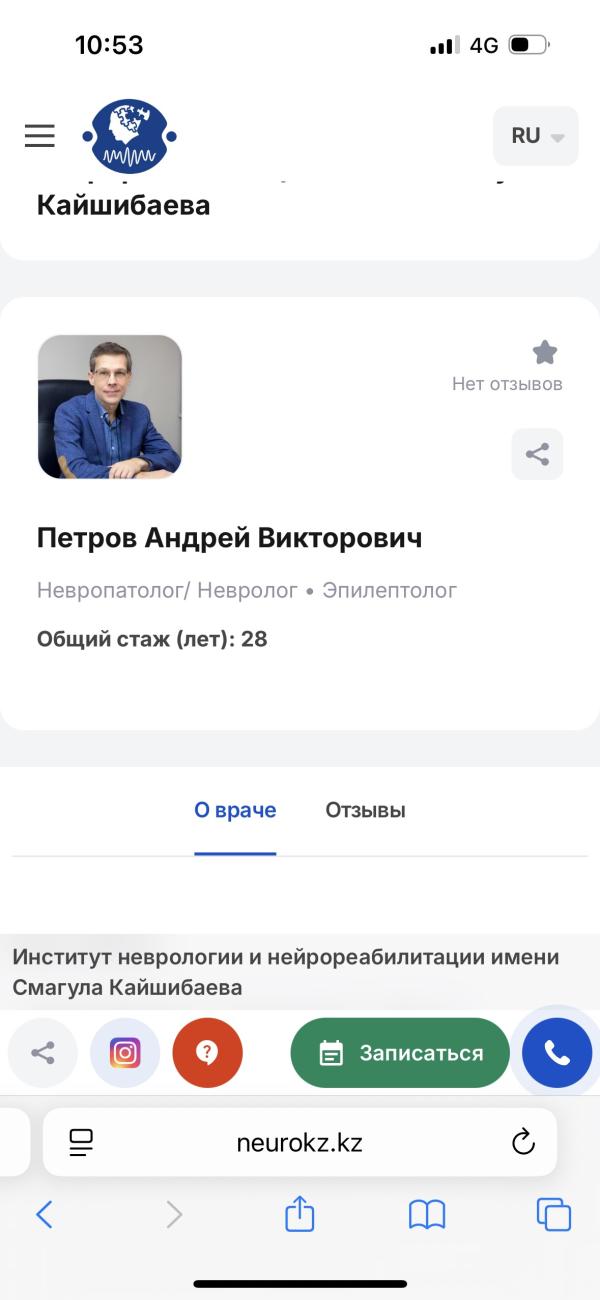Show all open Safari tabs
600x1300 pixels.
[554, 1214]
